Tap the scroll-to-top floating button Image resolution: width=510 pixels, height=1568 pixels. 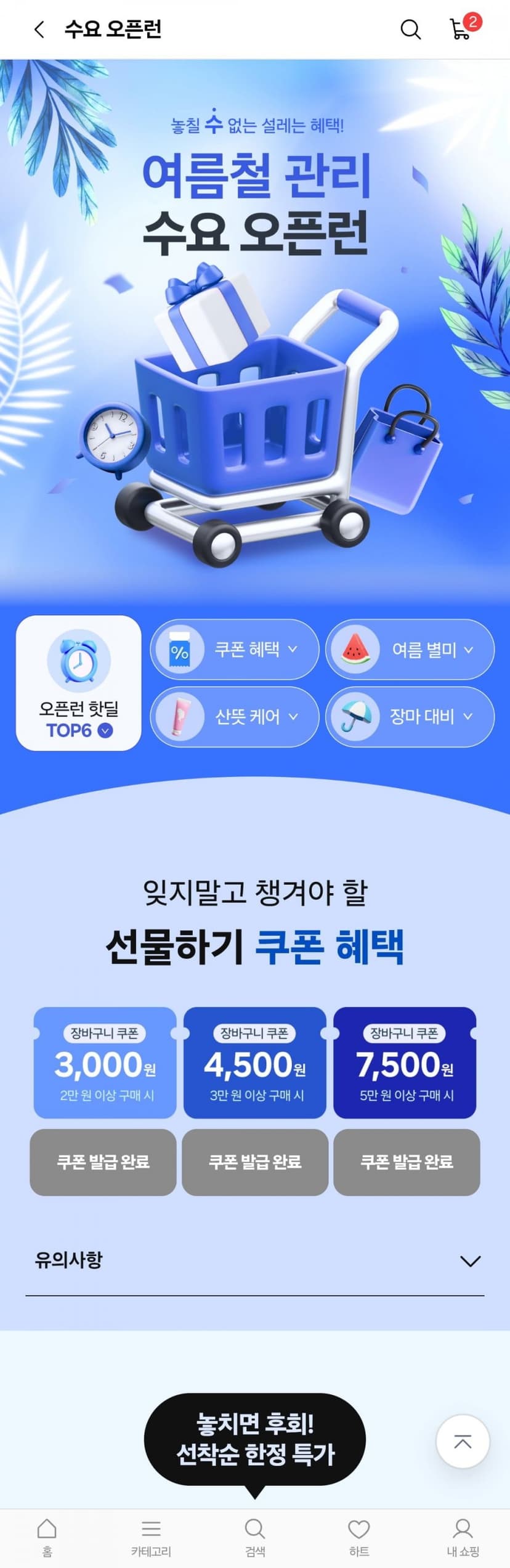[x=463, y=1442]
